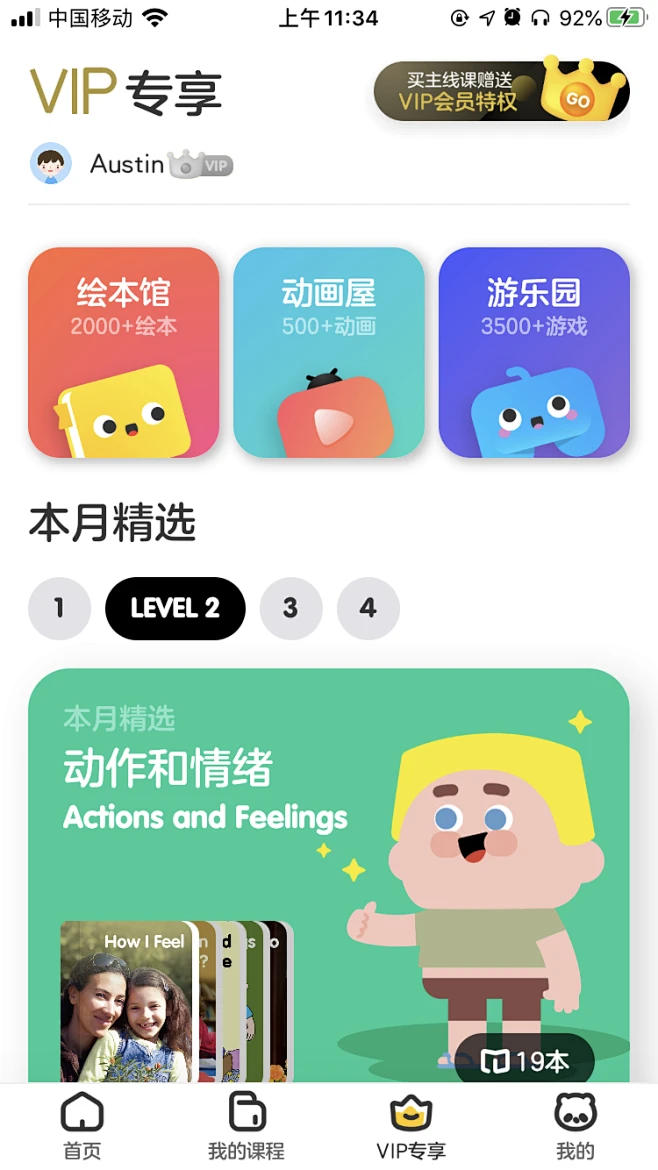This screenshot has width=658, height=1170.
Task: Open the 动画屋 animation room
Action: [329, 352]
